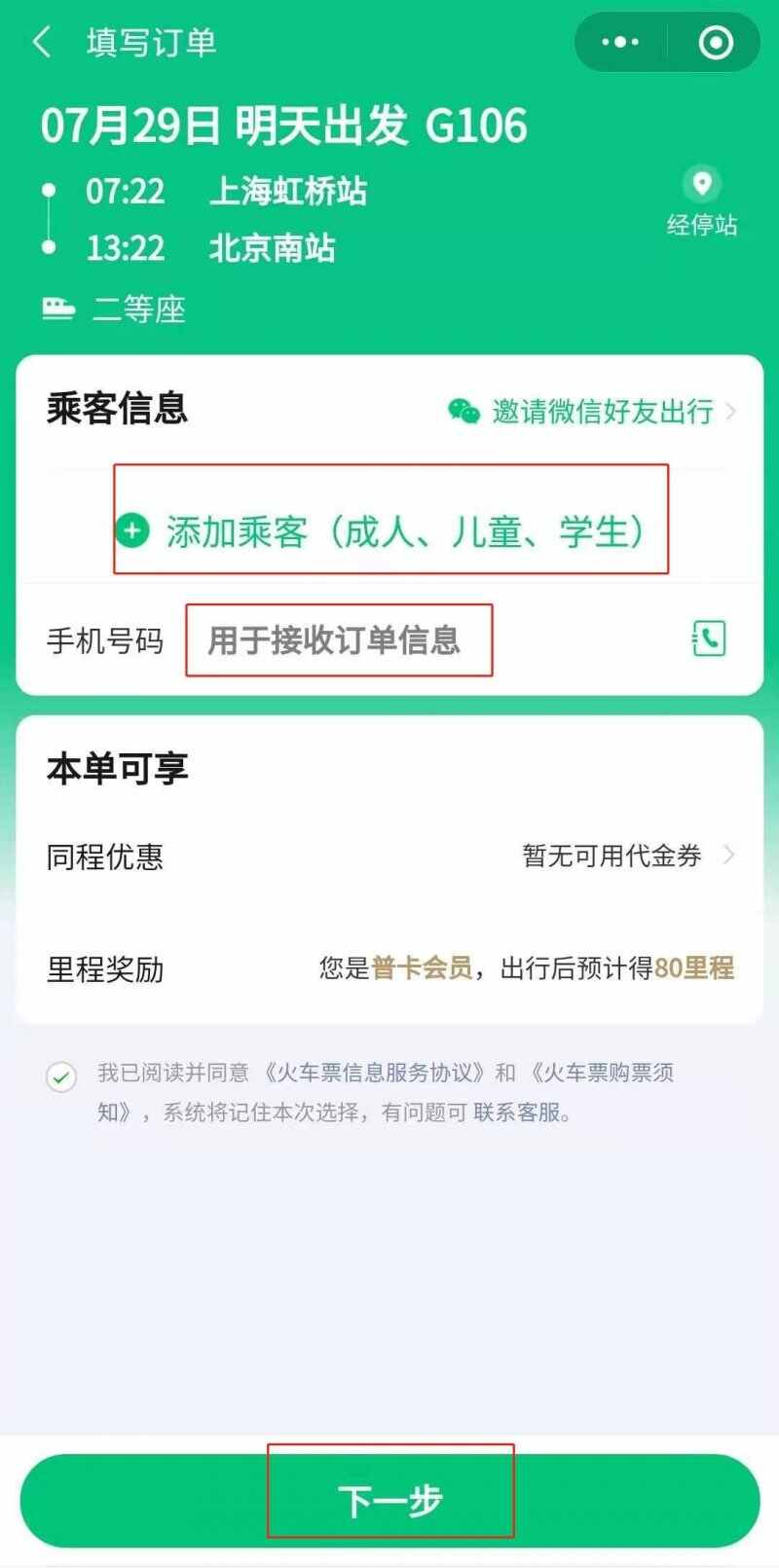The image size is (779, 1568).
Task: Read 《火车票信息服务协议》
Action: click(x=374, y=1073)
